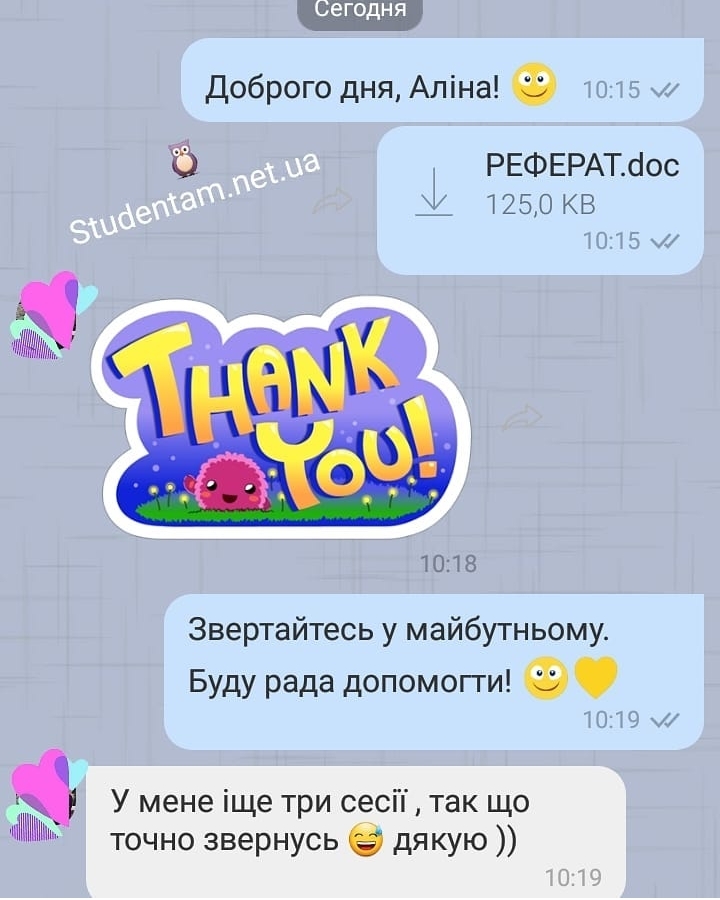Download the РЕФЕРАТ.doc file
720x900 pixels.
pyautogui.click(x=433, y=191)
